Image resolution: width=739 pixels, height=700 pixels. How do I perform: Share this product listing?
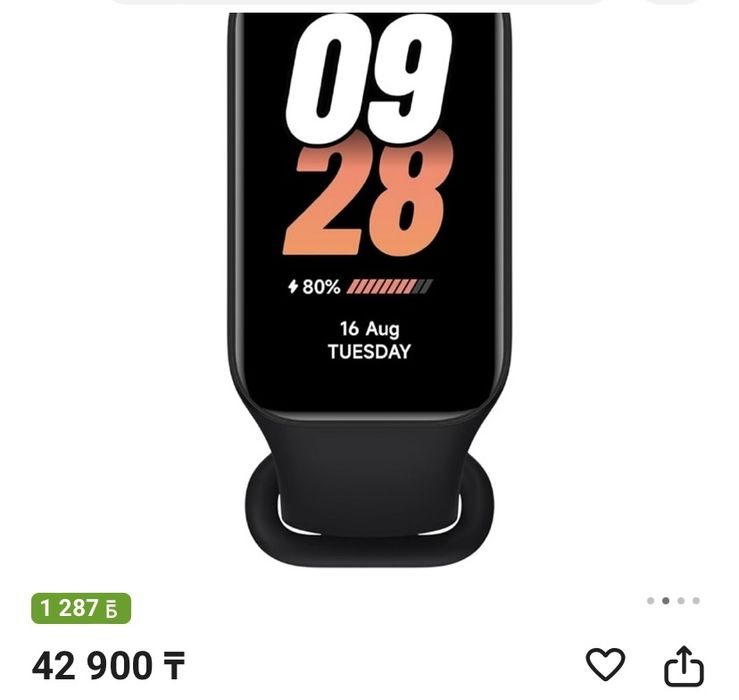click(684, 666)
